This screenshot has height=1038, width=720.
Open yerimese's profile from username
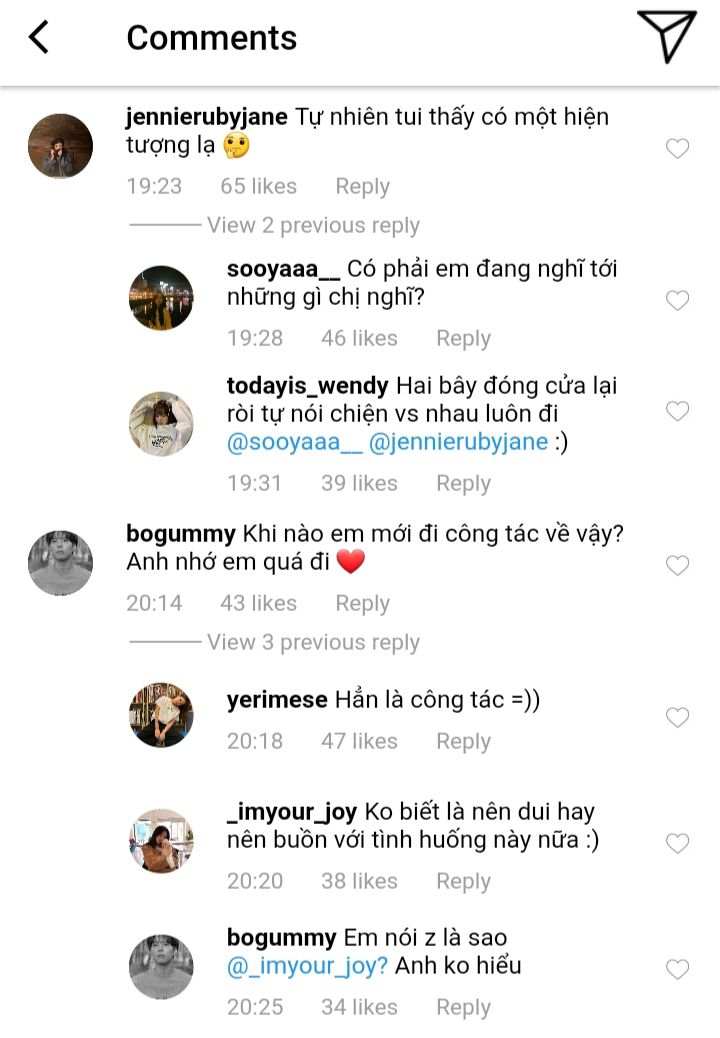pyautogui.click(x=277, y=699)
